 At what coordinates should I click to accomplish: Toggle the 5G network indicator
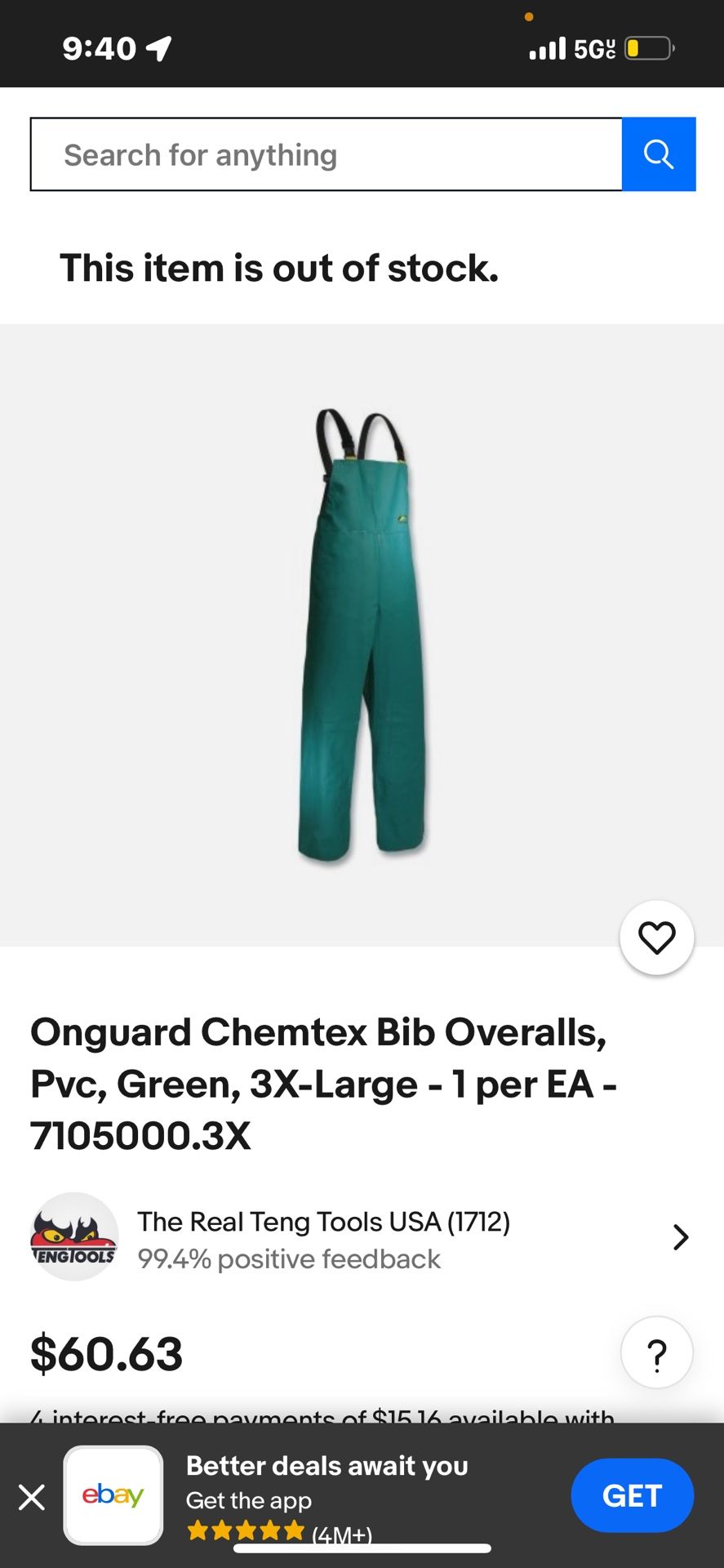pyautogui.click(x=594, y=48)
